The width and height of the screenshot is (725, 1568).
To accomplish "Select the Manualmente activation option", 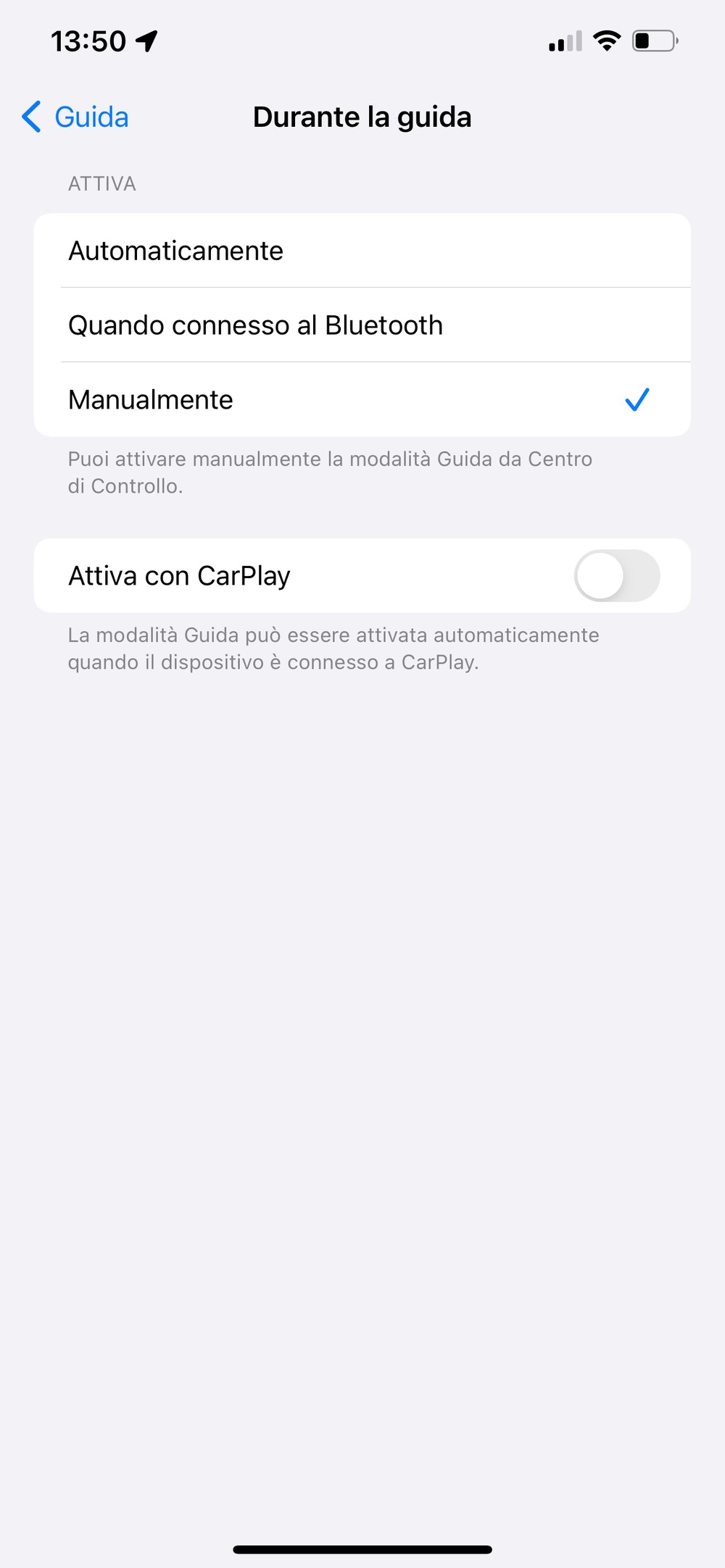I will (x=362, y=400).
